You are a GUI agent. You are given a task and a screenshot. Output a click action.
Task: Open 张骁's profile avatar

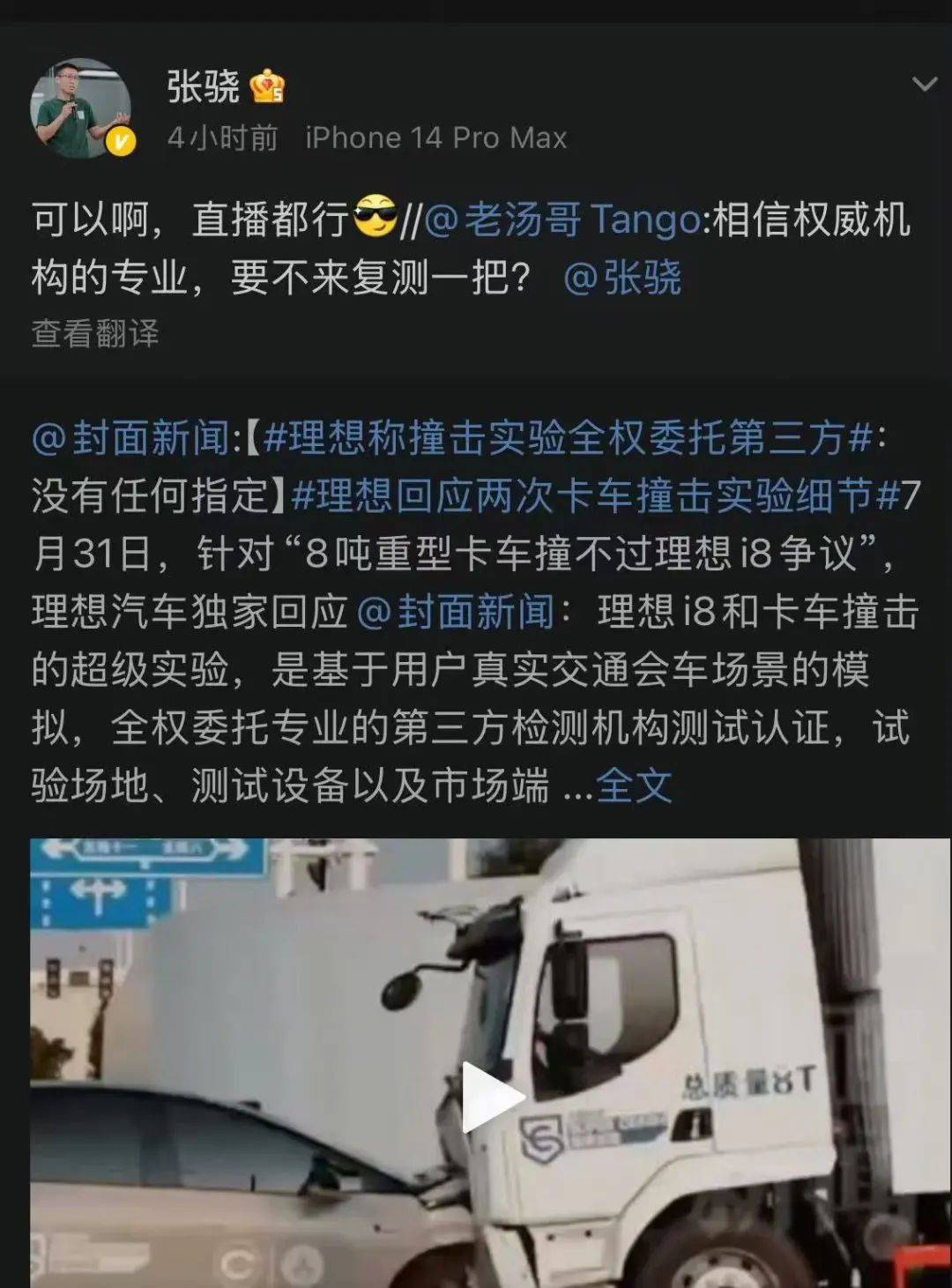point(81,109)
